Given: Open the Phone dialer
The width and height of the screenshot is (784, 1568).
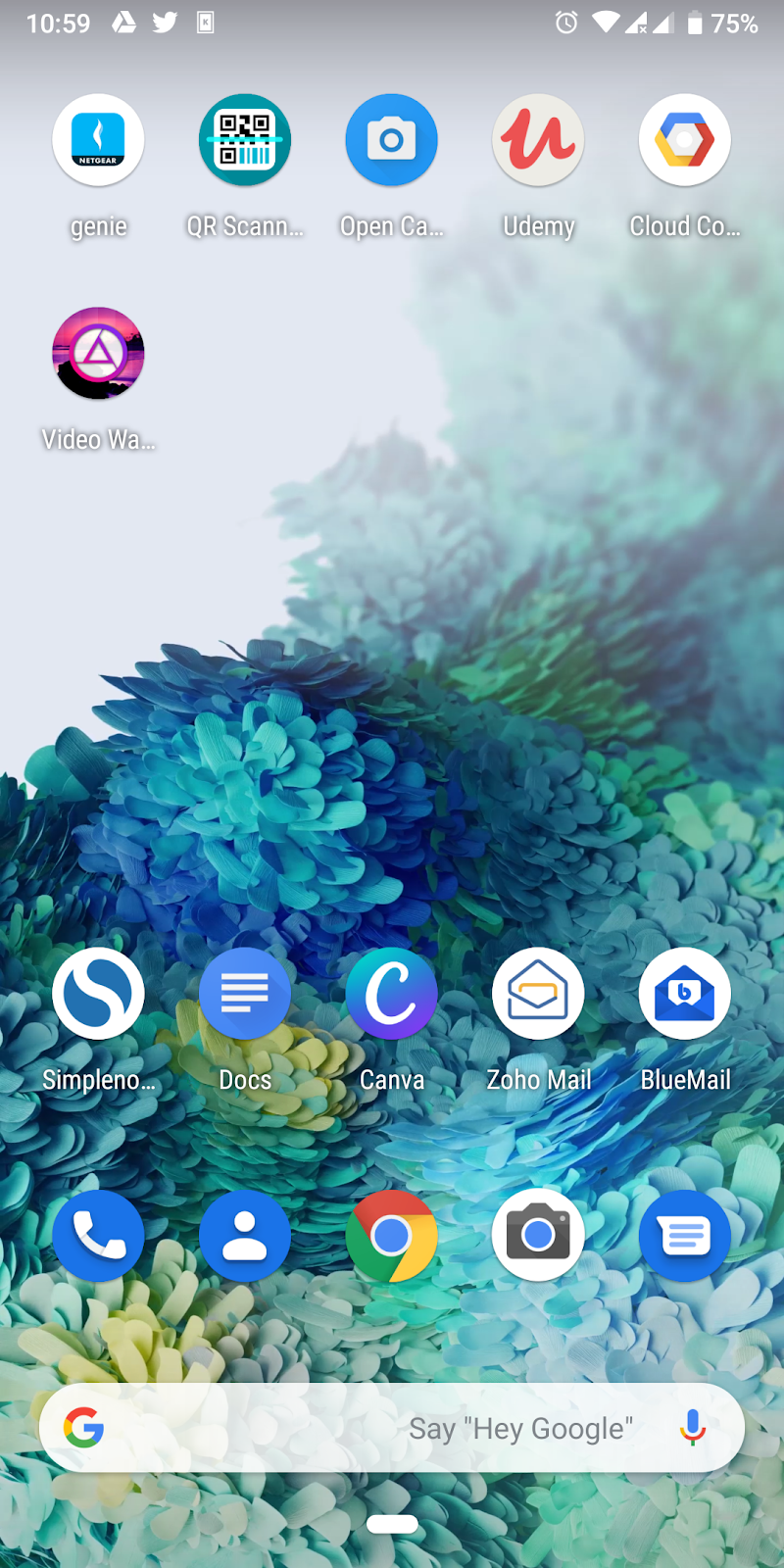Looking at the screenshot, I should pos(98,1236).
